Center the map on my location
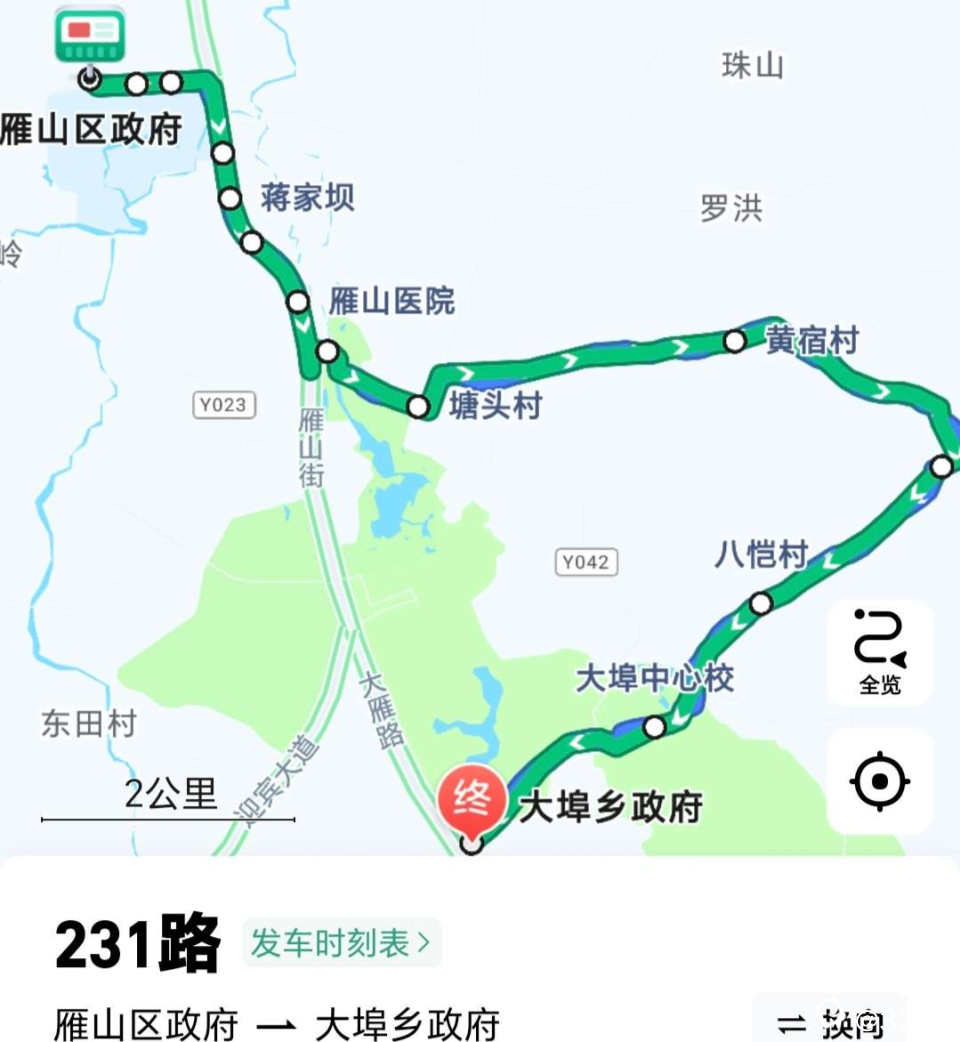Screen dimensions: 960x1042 879,781
